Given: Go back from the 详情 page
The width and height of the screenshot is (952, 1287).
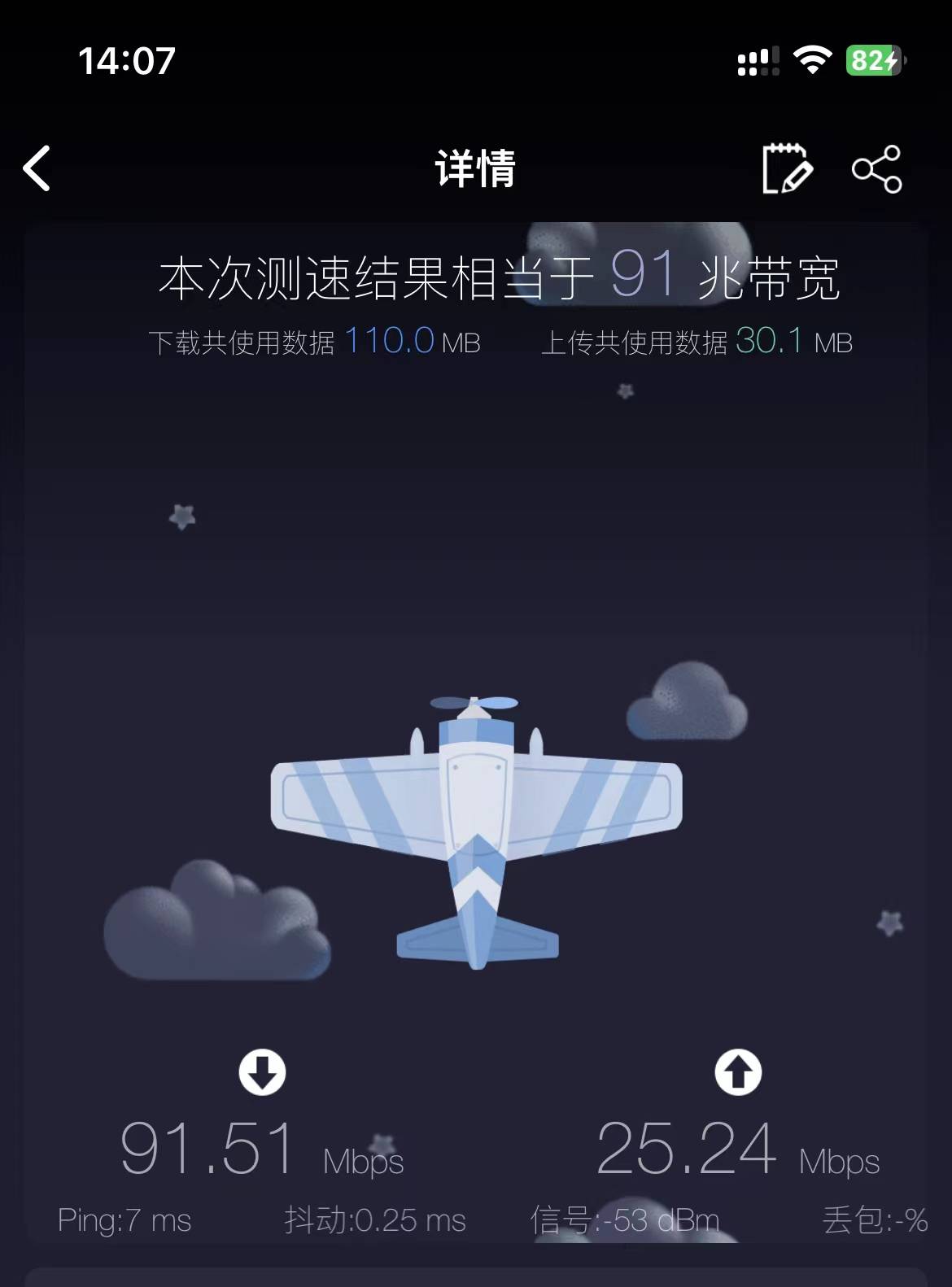Looking at the screenshot, I should 37,168.
